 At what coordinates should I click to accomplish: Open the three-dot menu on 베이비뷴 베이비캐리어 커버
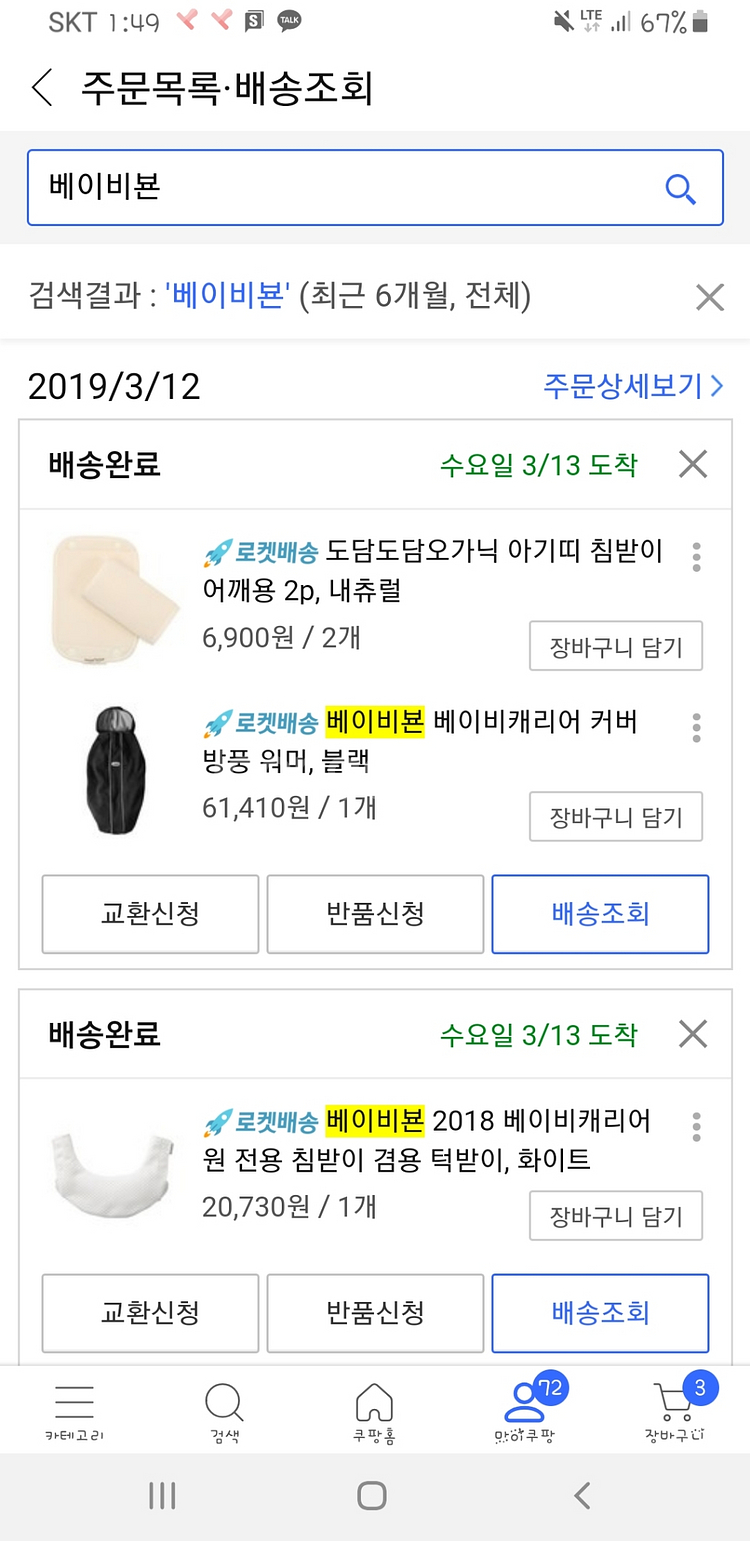pos(695,728)
